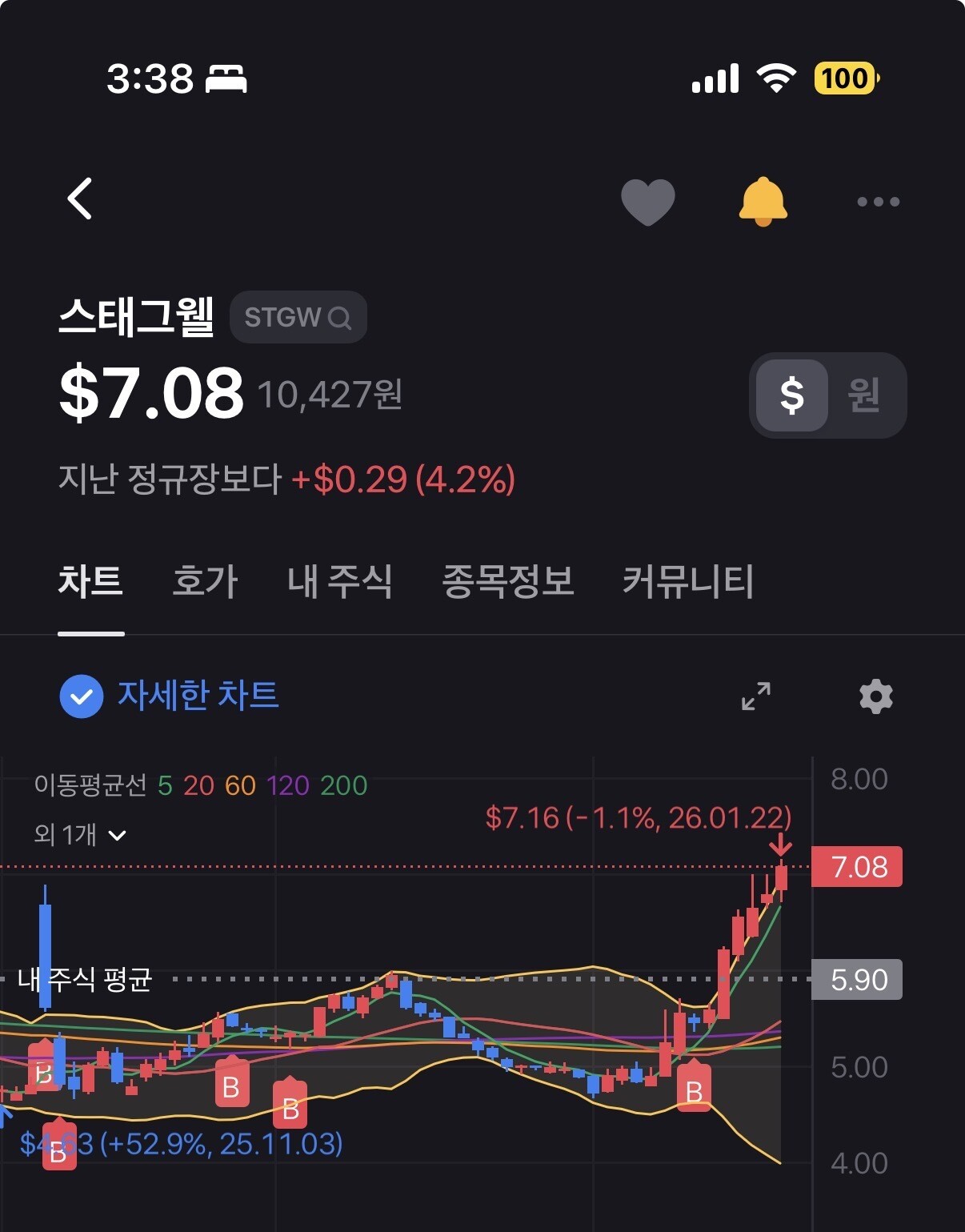Expand the 외 1개 indicator dropdown

coord(80,835)
